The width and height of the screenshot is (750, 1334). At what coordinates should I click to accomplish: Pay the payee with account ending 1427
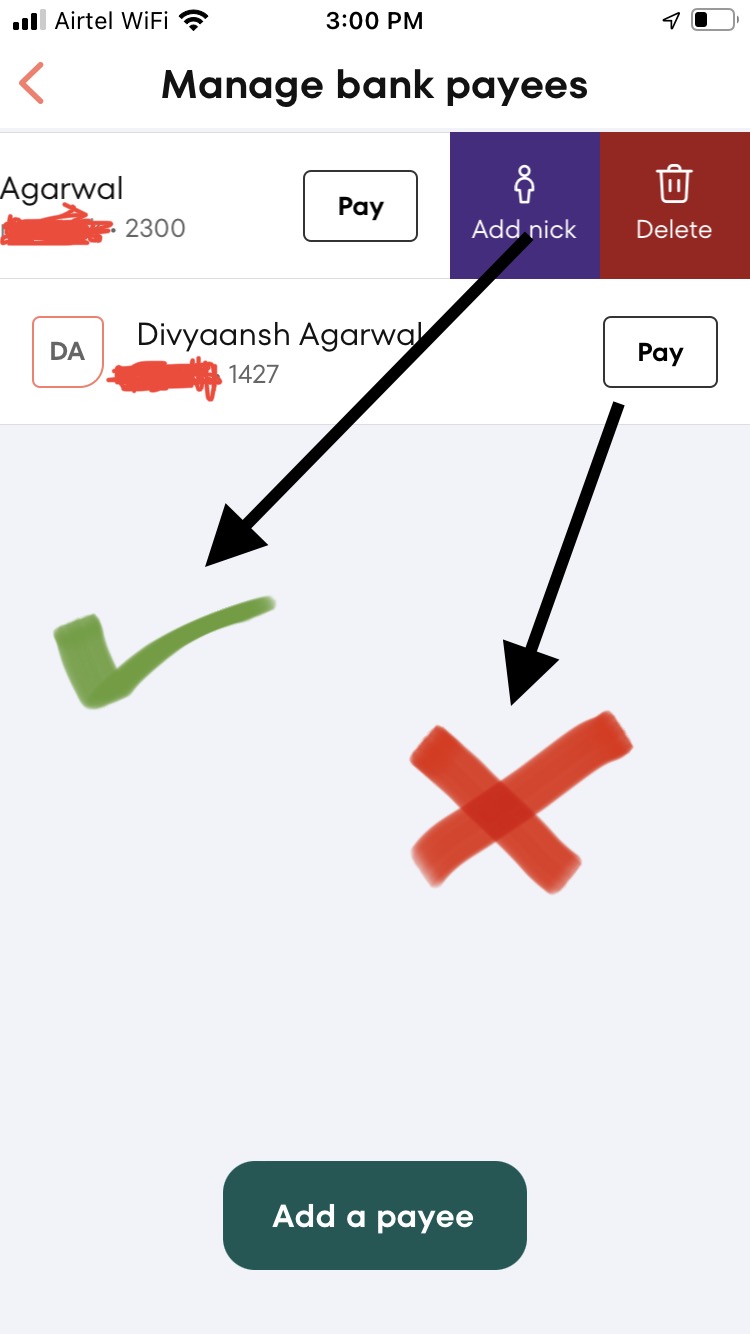click(660, 352)
